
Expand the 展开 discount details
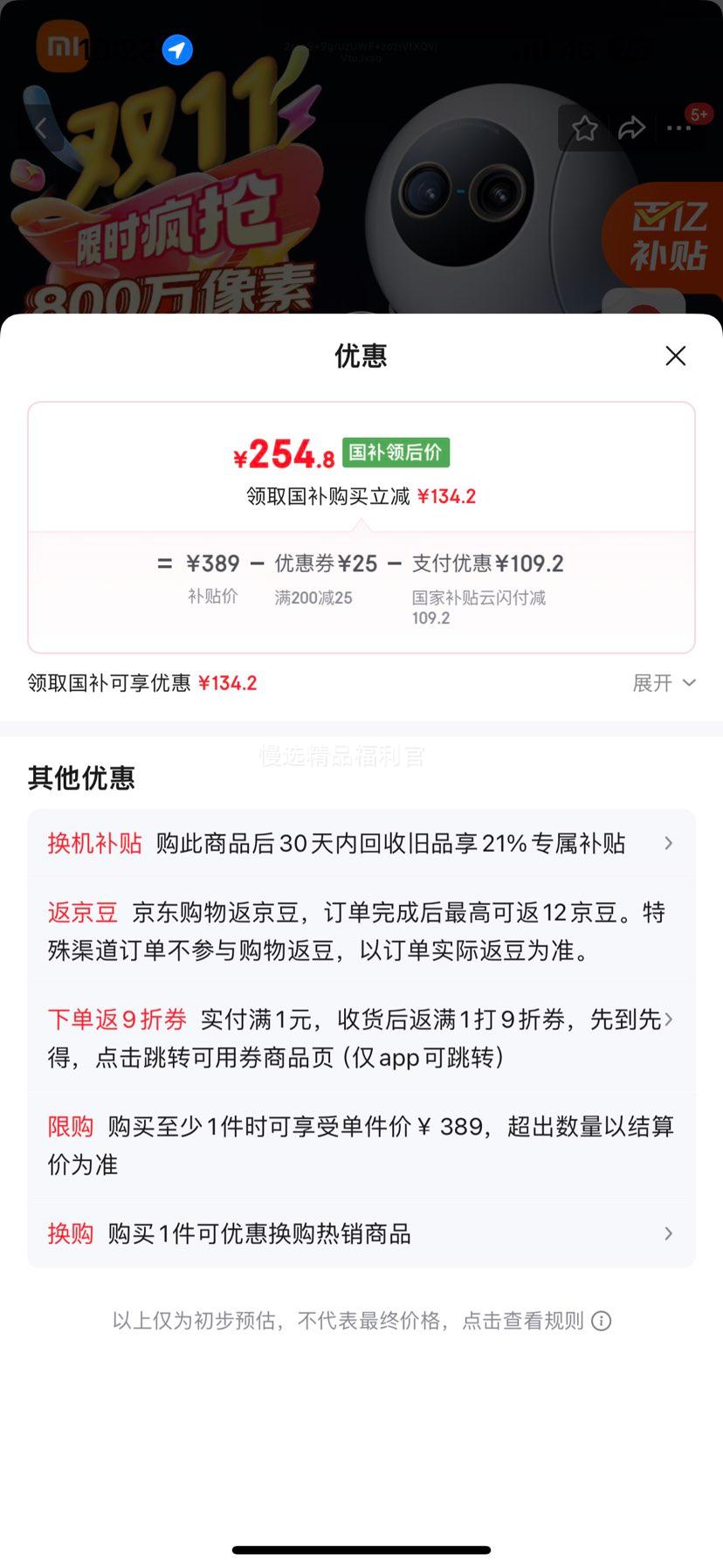(664, 683)
